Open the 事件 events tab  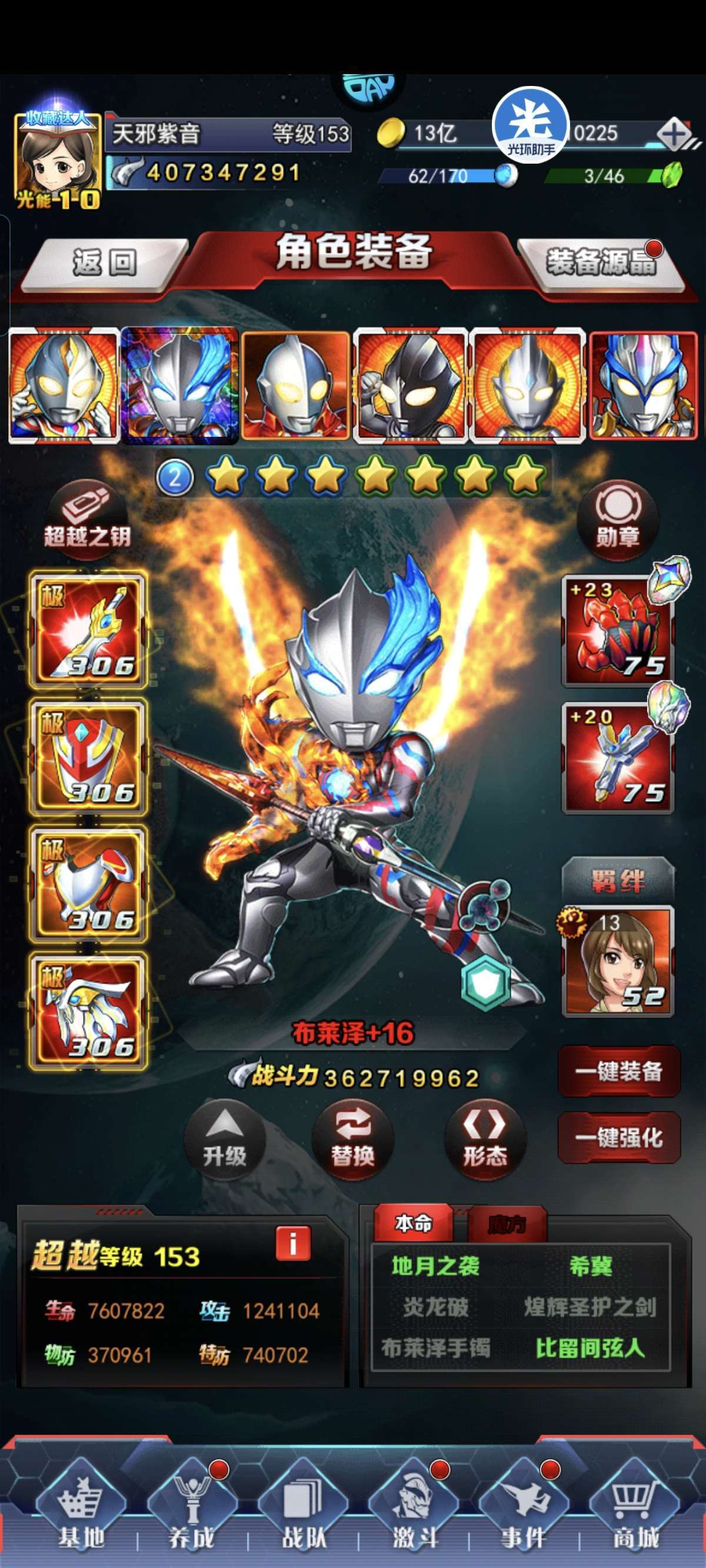pos(525,1510)
